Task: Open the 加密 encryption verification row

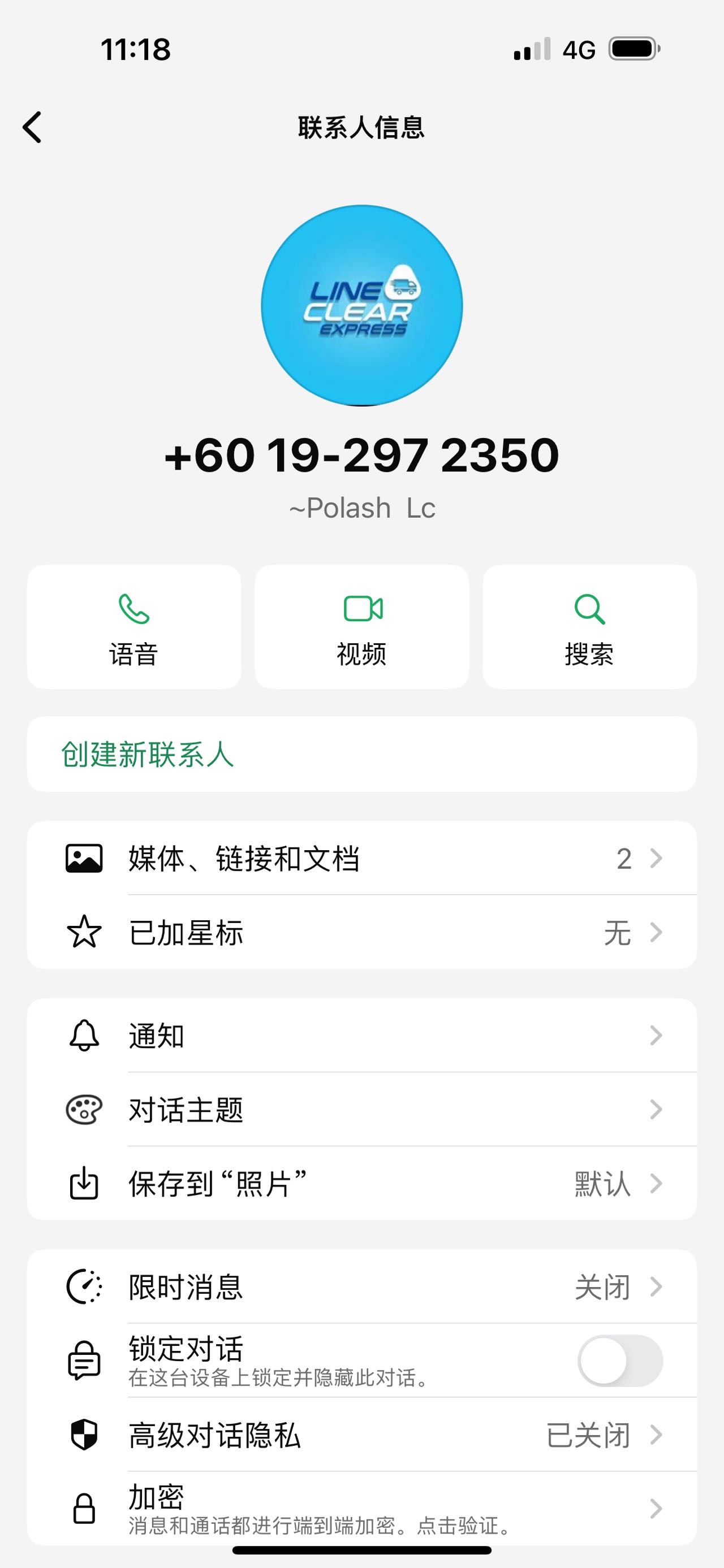Action: [x=361, y=1508]
